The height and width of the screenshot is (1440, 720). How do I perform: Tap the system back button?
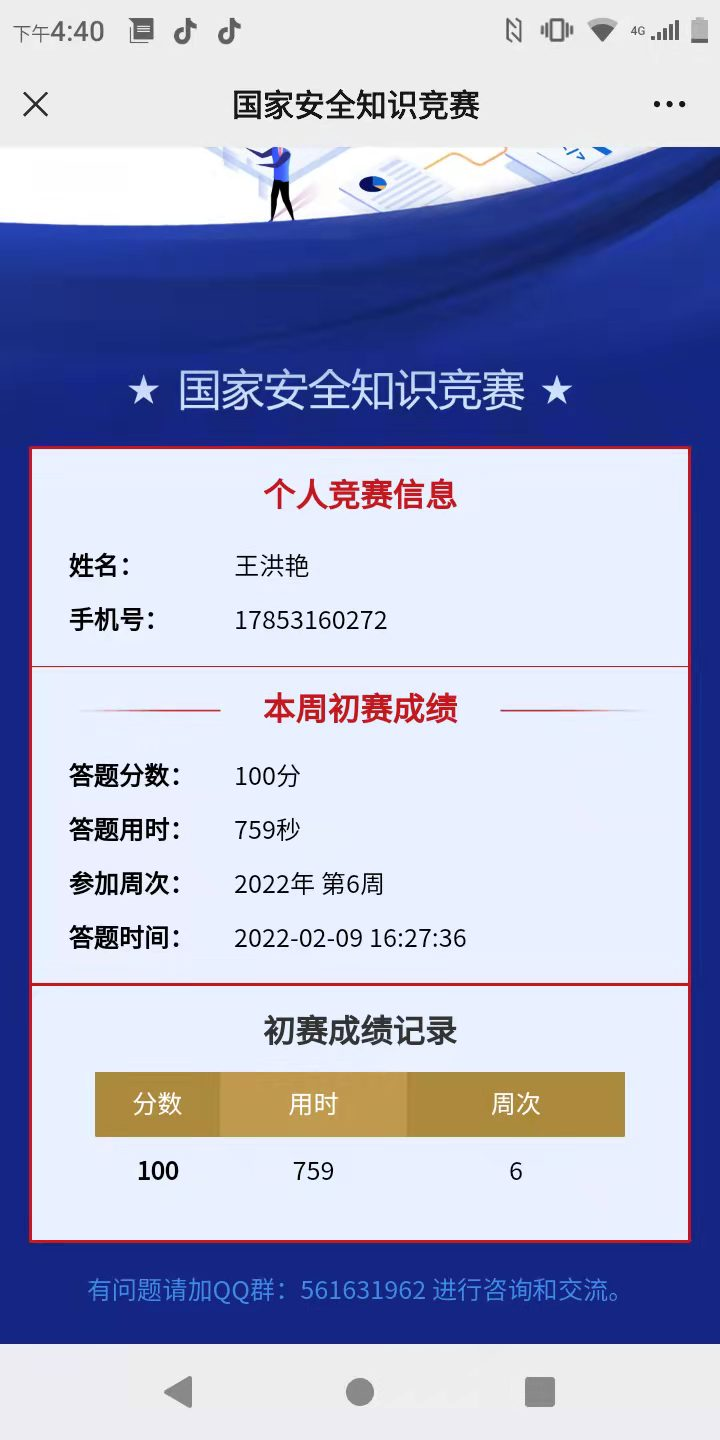179,1391
